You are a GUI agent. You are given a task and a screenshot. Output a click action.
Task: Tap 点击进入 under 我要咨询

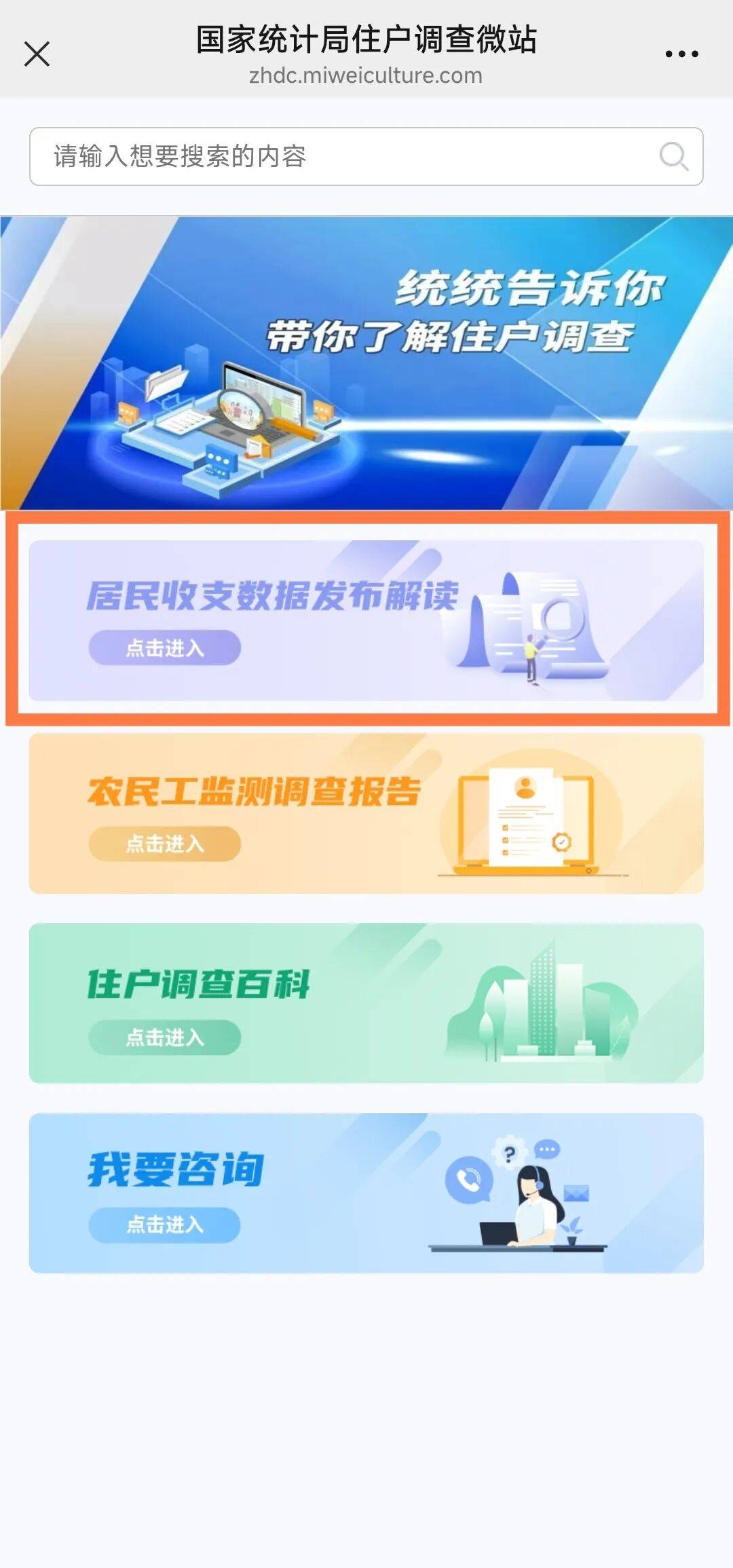tap(165, 1225)
